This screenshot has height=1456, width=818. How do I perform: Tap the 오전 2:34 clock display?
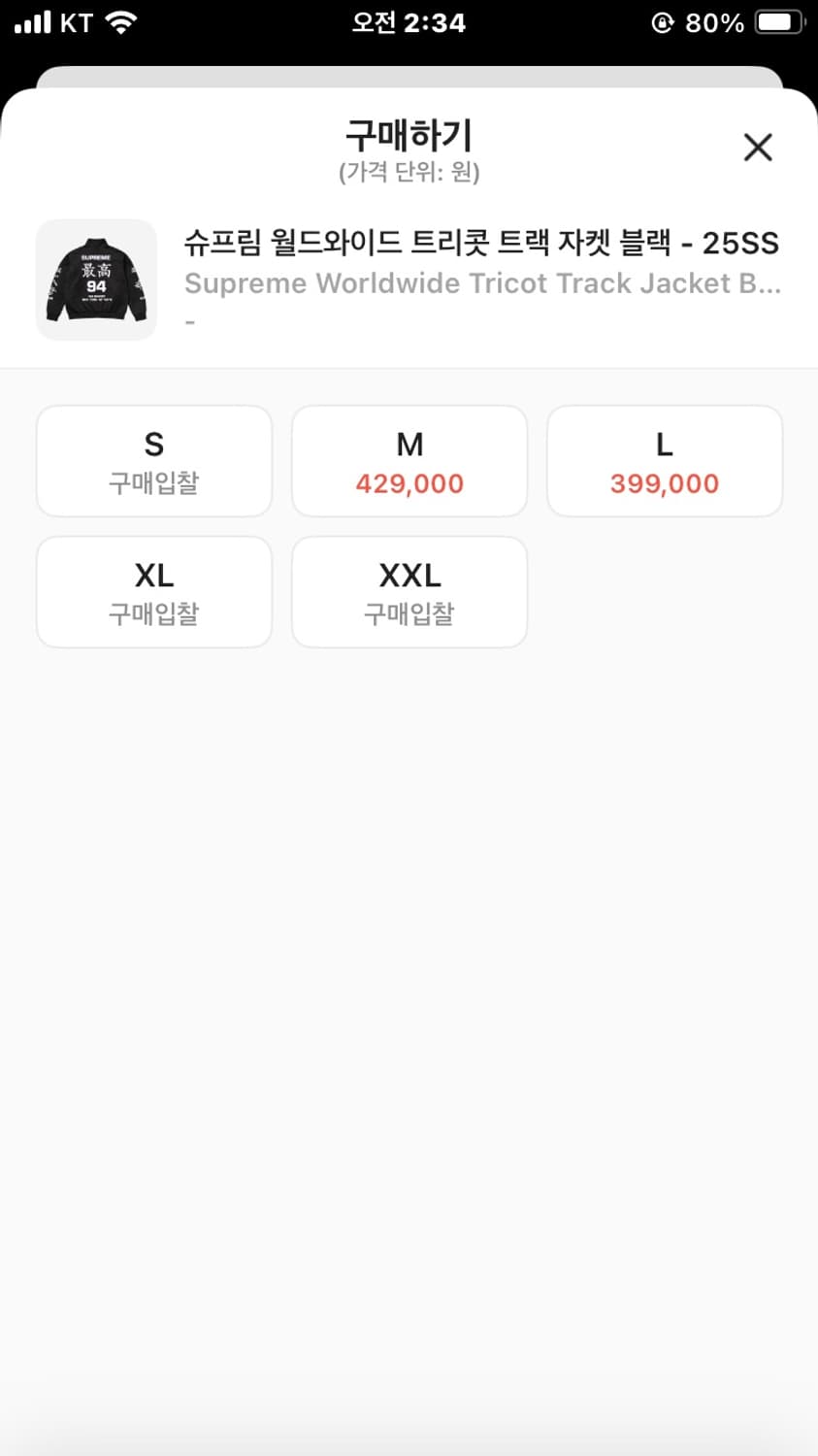pyautogui.click(x=409, y=22)
